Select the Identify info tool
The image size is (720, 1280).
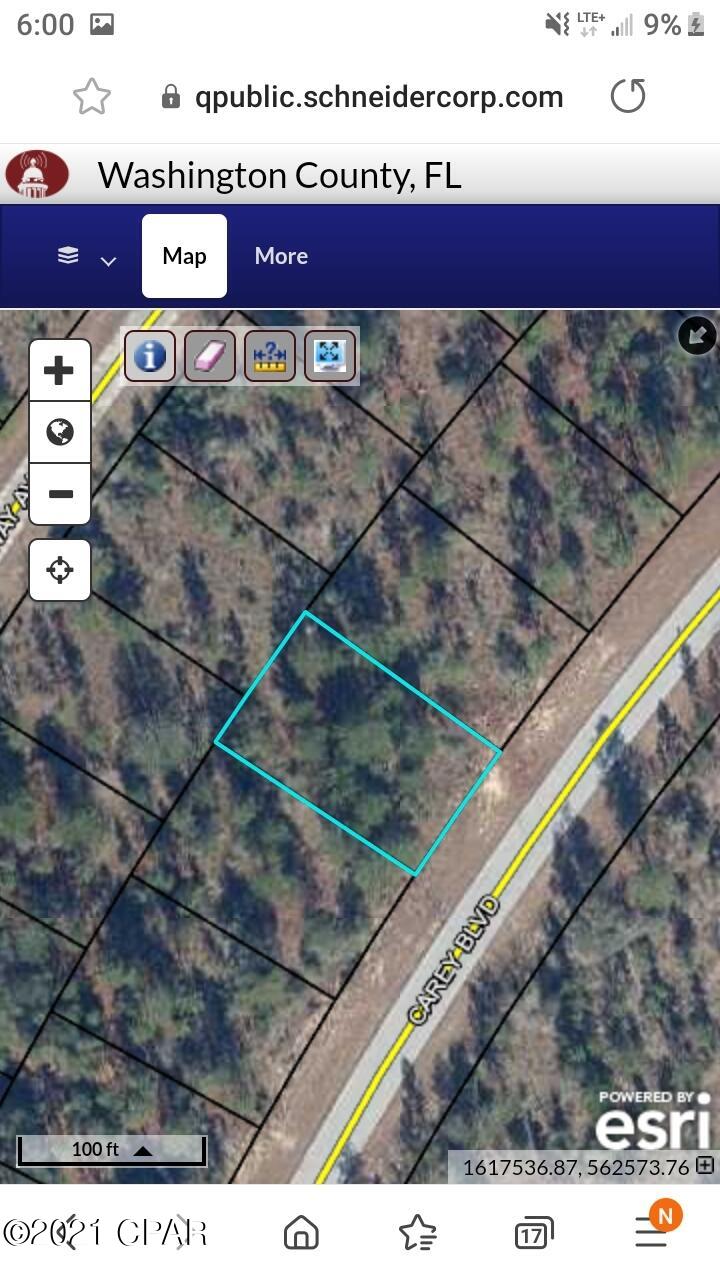pyautogui.click(x=150, y=356)
